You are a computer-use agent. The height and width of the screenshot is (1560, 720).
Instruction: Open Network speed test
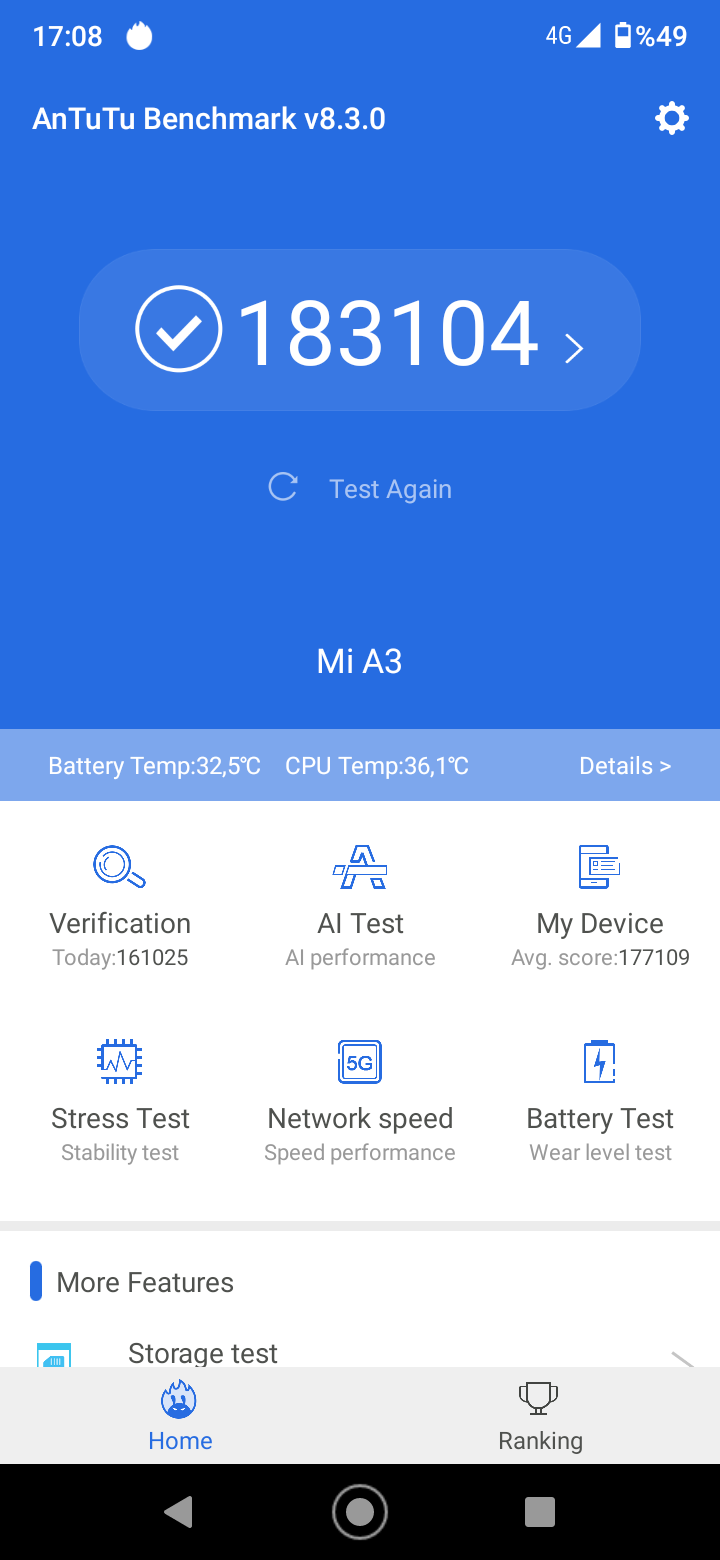[x=360, y=1101]
